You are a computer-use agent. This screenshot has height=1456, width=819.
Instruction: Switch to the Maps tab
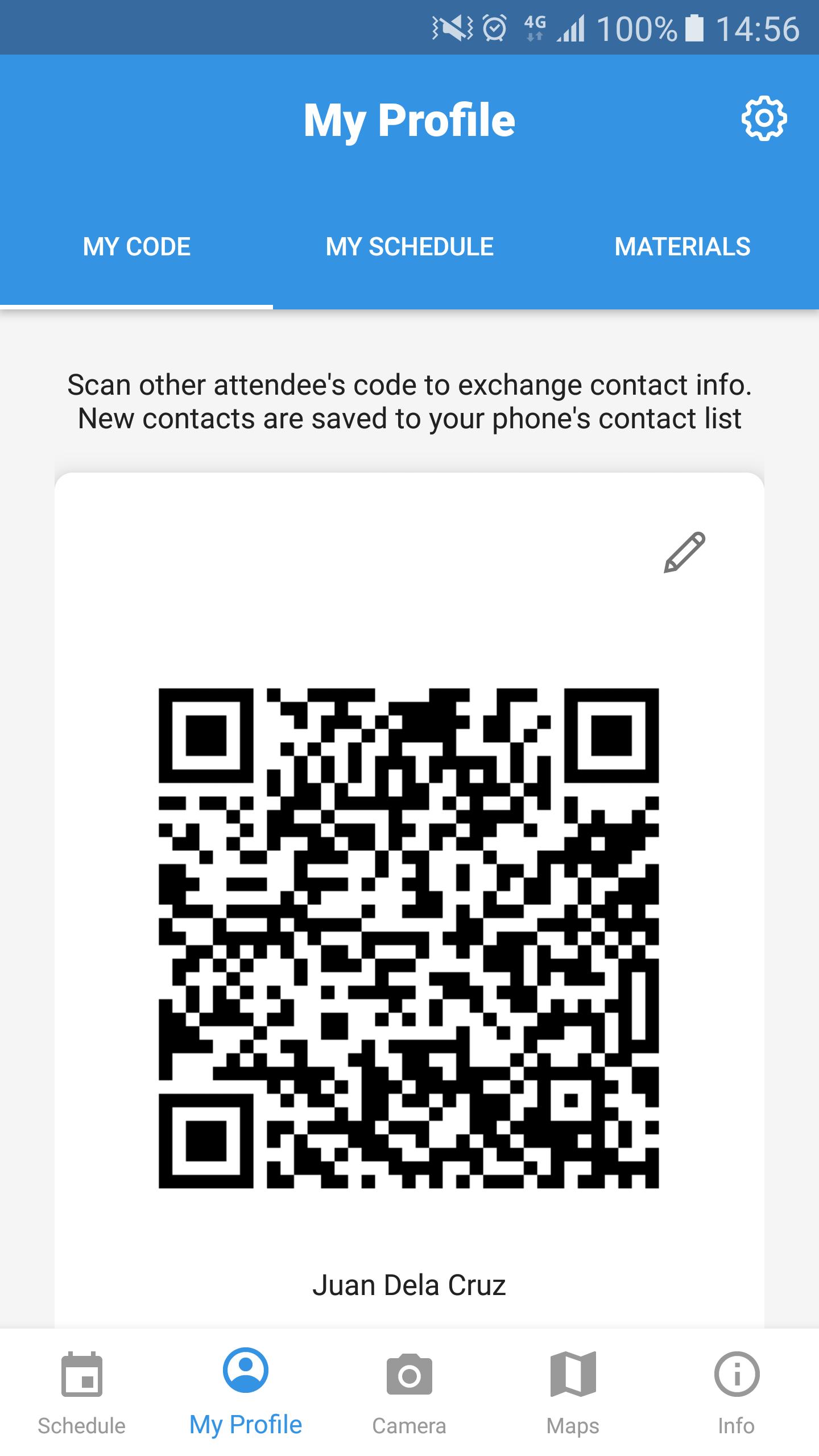(x=573, y=1392)
